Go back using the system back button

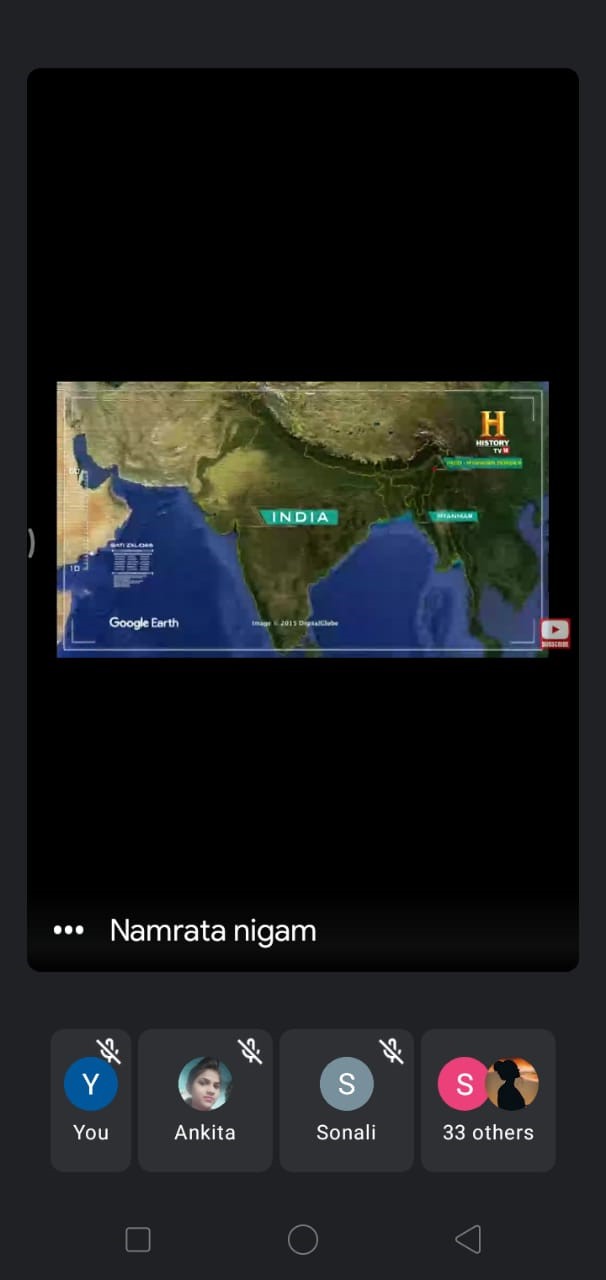pos(467,1240)
